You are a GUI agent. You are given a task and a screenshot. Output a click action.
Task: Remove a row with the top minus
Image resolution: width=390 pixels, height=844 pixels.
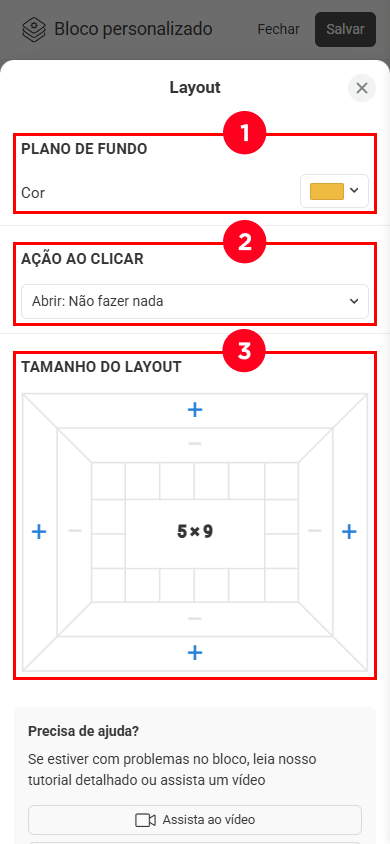[x=195, y=444]
